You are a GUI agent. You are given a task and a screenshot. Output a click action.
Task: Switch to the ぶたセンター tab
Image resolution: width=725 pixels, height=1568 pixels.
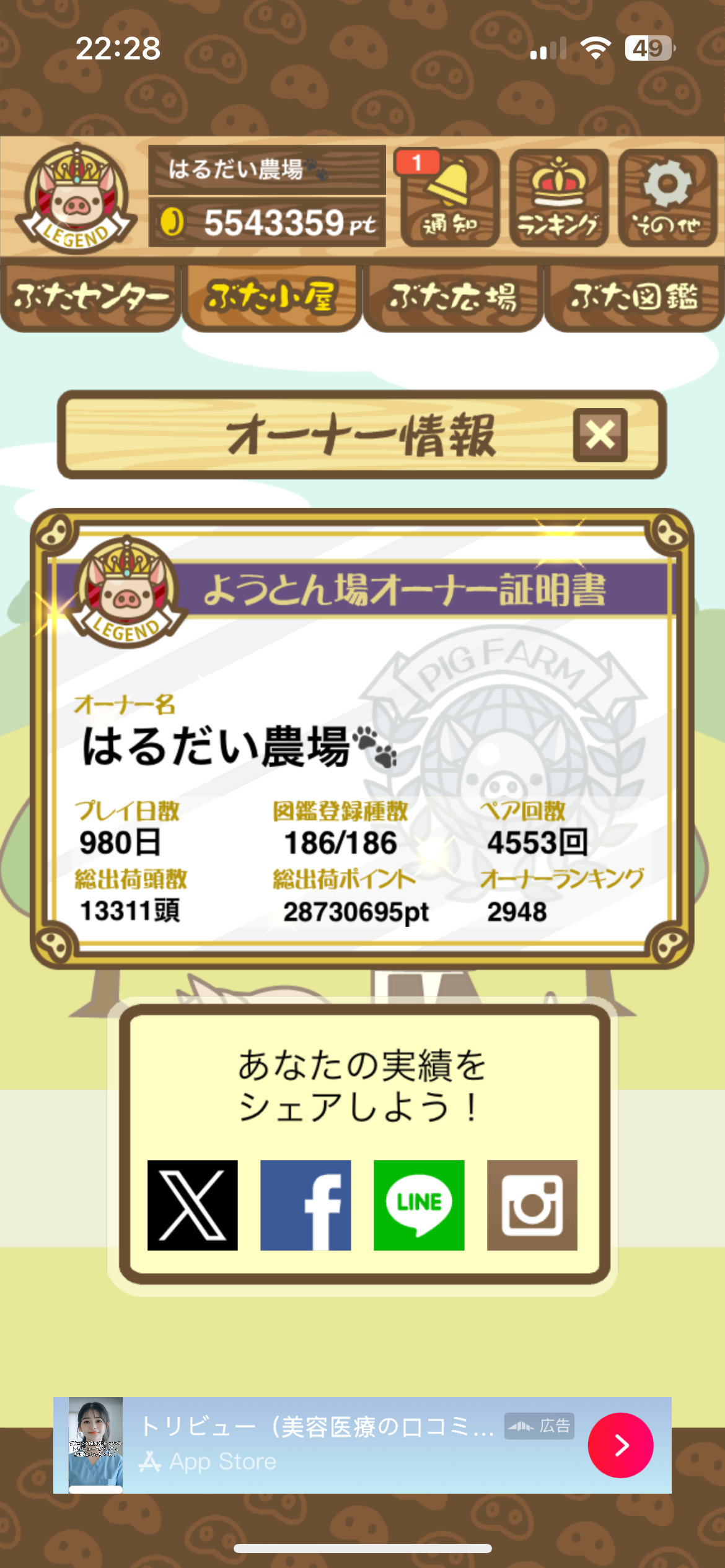pyautogui.click(x=90, y=298)
